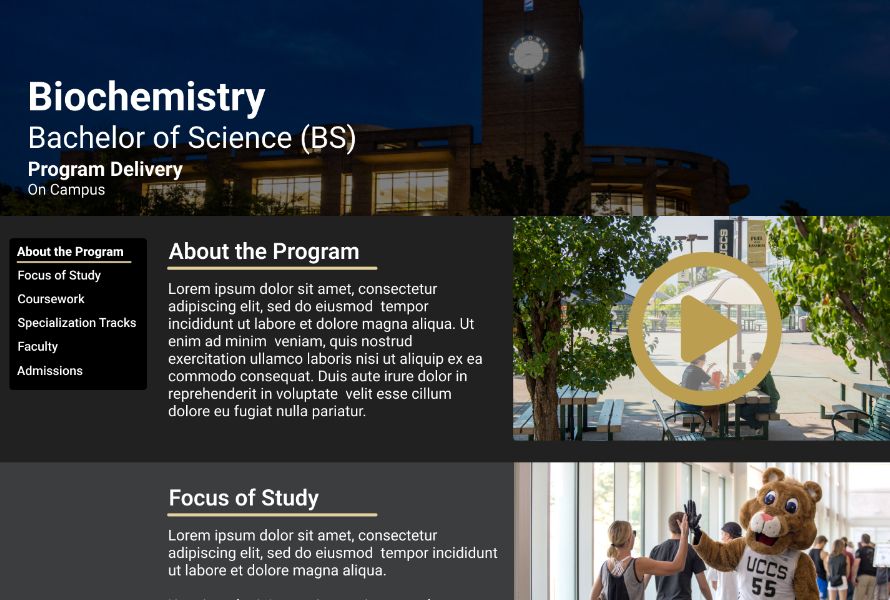Select About the Program in side menu

pos(70,252)
